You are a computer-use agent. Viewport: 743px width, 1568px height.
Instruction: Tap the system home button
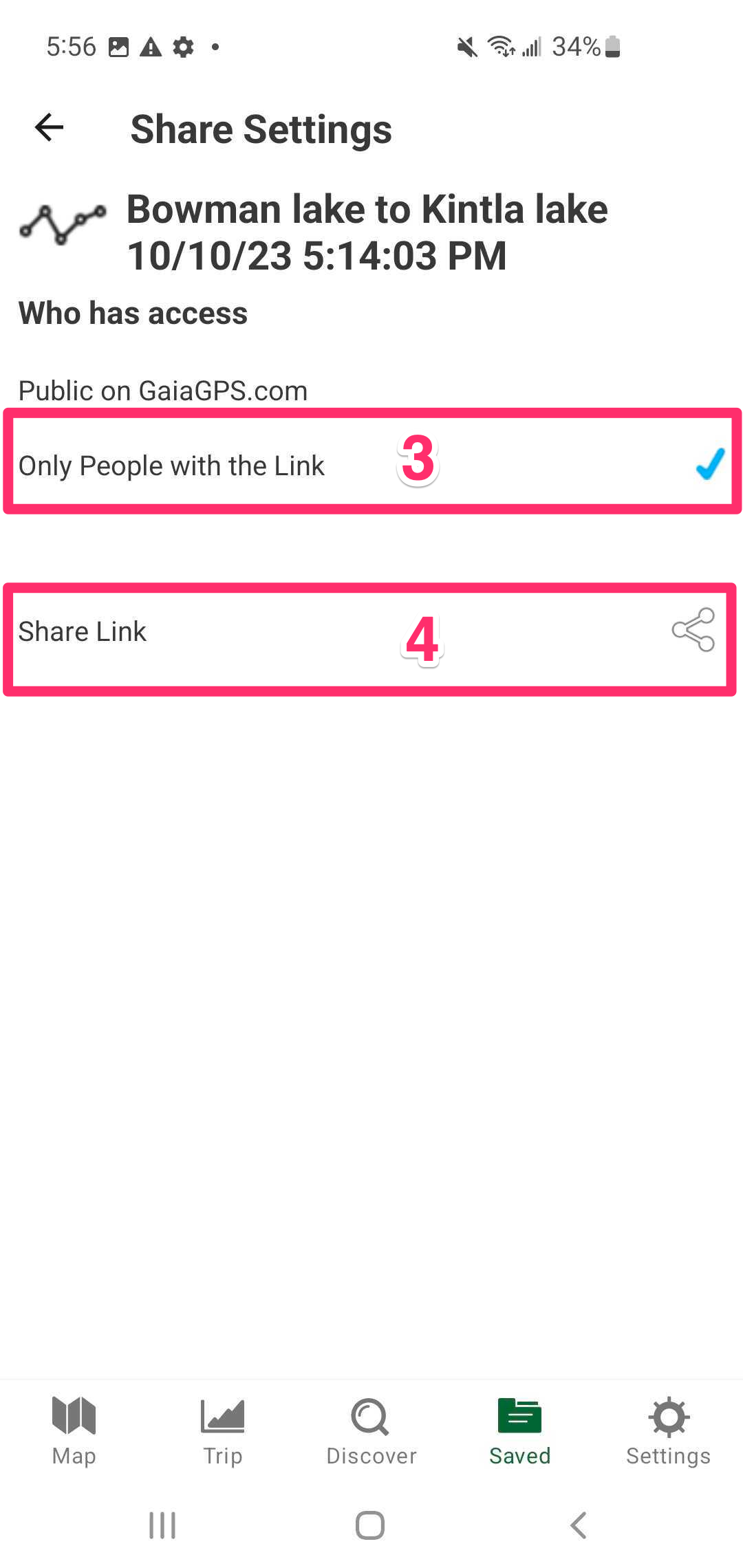pyautogui.click(x=370, y=1525)
